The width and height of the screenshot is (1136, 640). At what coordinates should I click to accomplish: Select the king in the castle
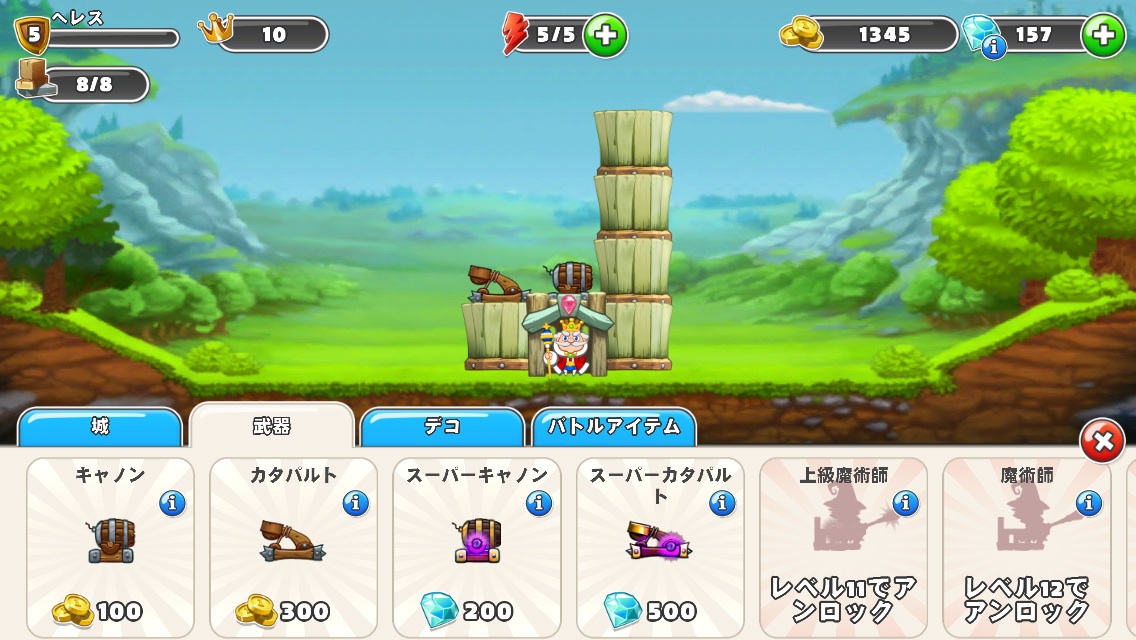[569, 345]
